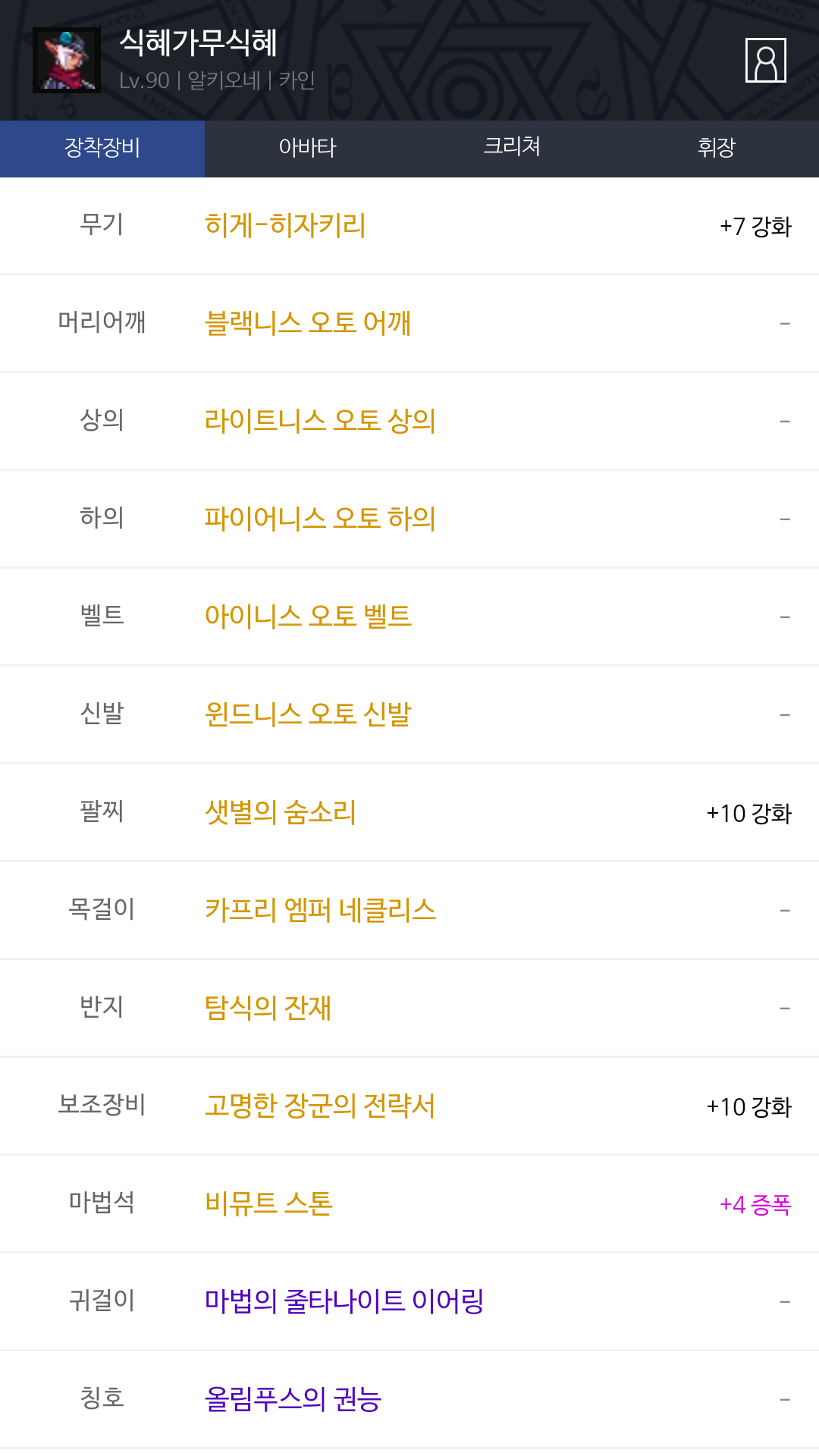The width and height of the screenshot is (819, 1456).
Task: Switch to the 휘장 tab
Action: point(717,148)
